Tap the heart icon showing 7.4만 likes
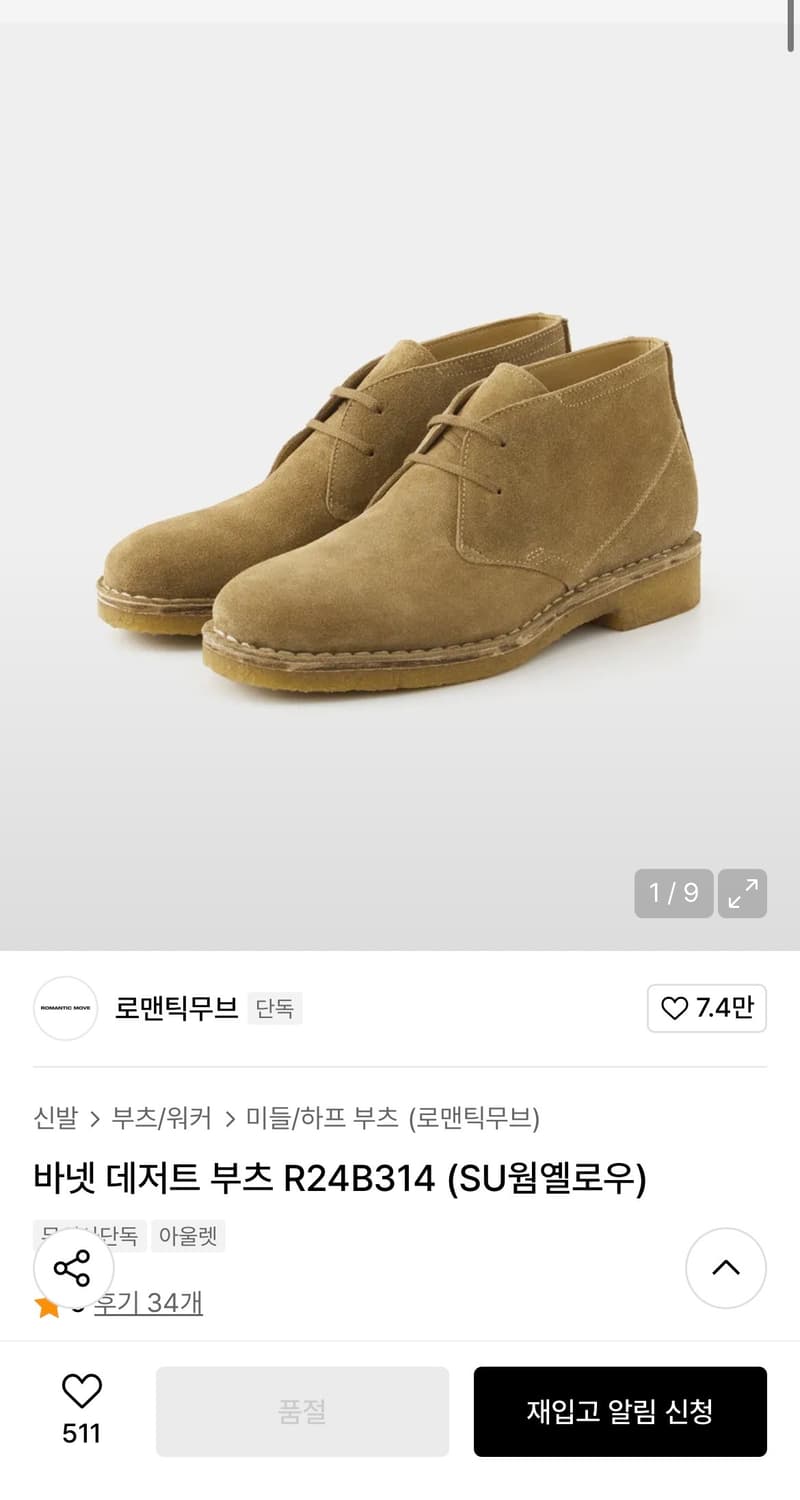The image size is (800, 1500). point(707,1010)
